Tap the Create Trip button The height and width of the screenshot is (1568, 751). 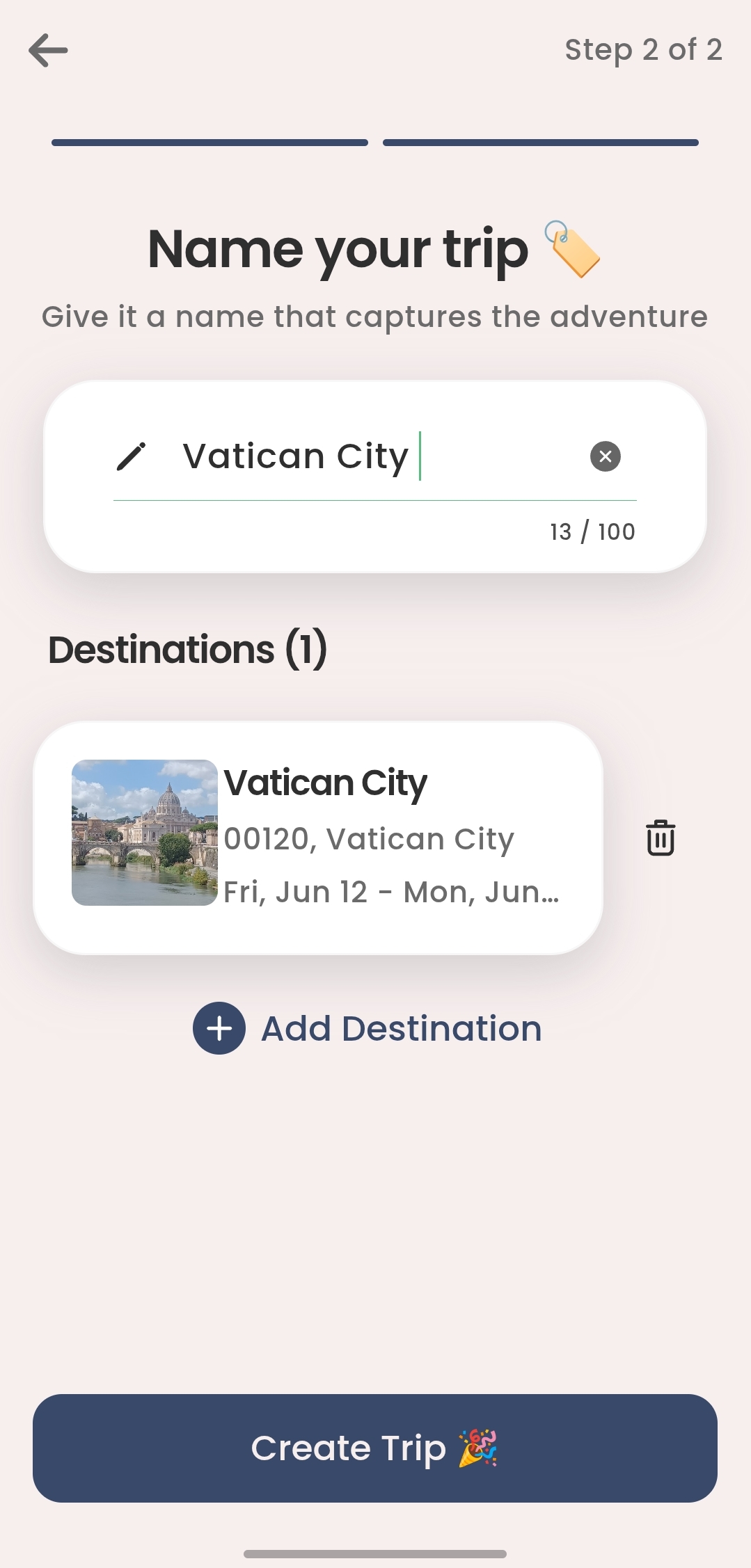tap(375, 1448)
